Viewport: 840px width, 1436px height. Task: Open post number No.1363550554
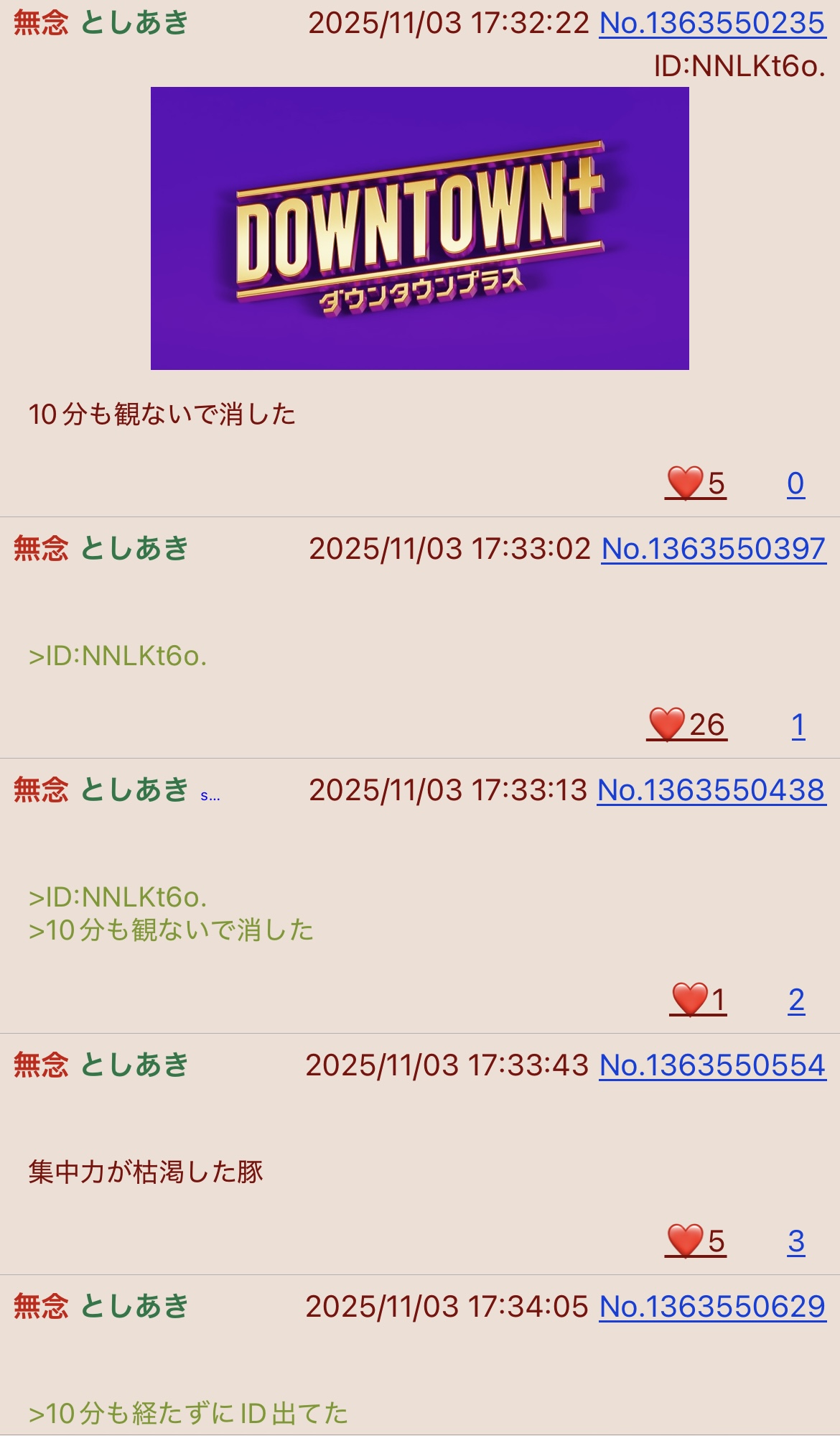point(711,1065)
